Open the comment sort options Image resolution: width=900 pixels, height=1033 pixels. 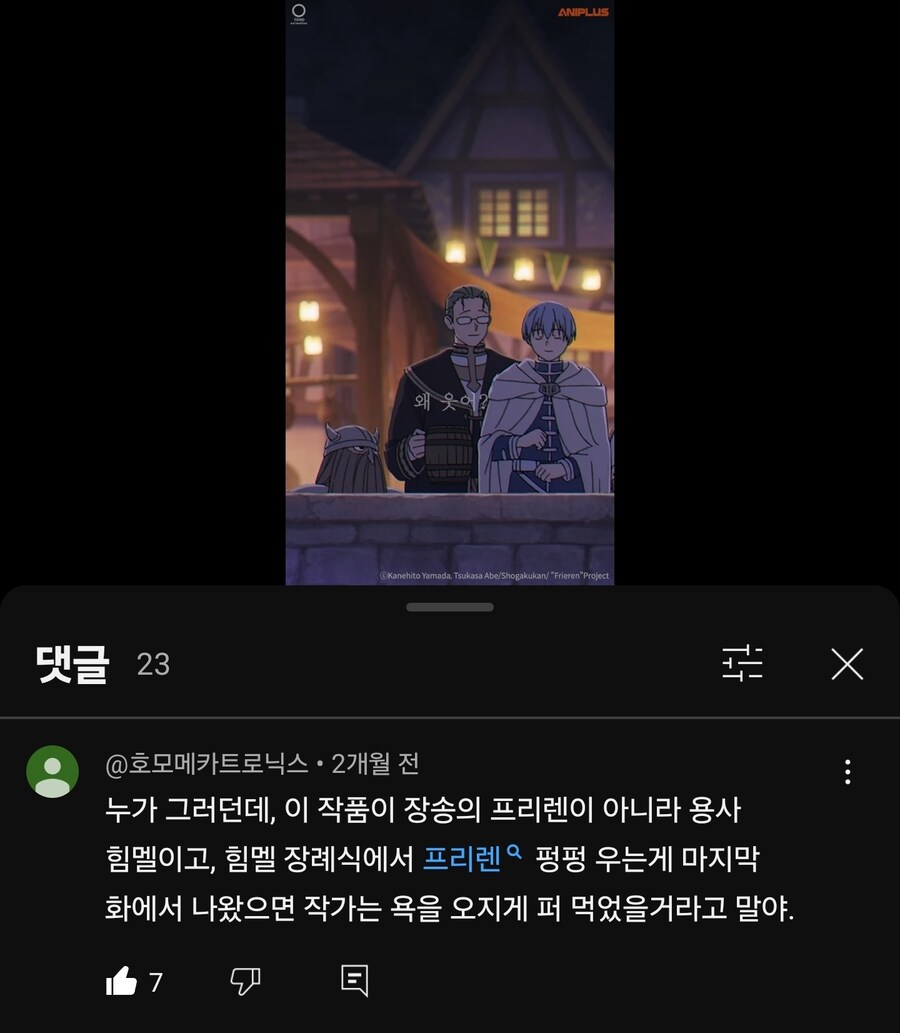point(742,664)
